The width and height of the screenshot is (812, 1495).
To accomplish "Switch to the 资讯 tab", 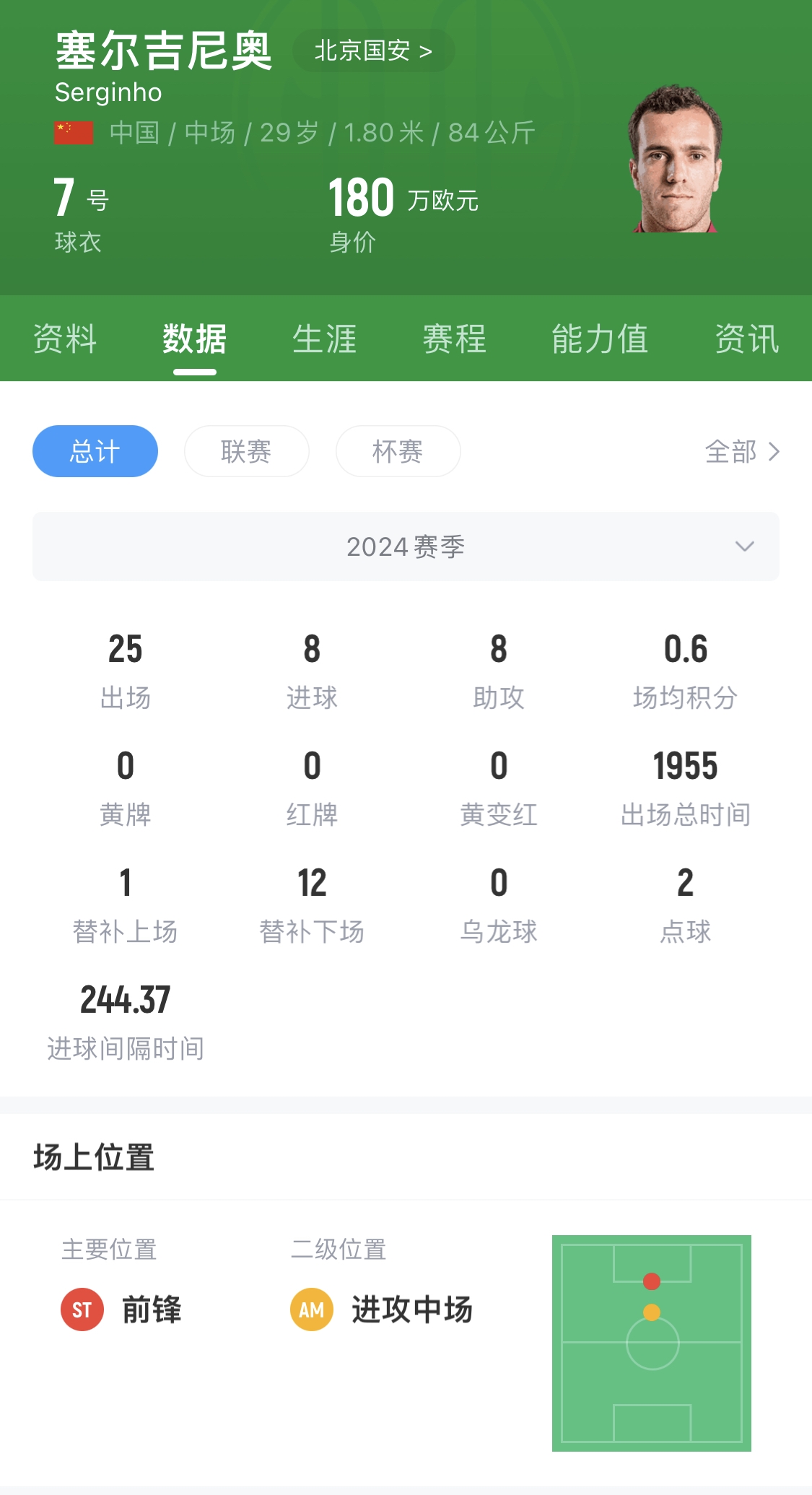I will [746, 339].
